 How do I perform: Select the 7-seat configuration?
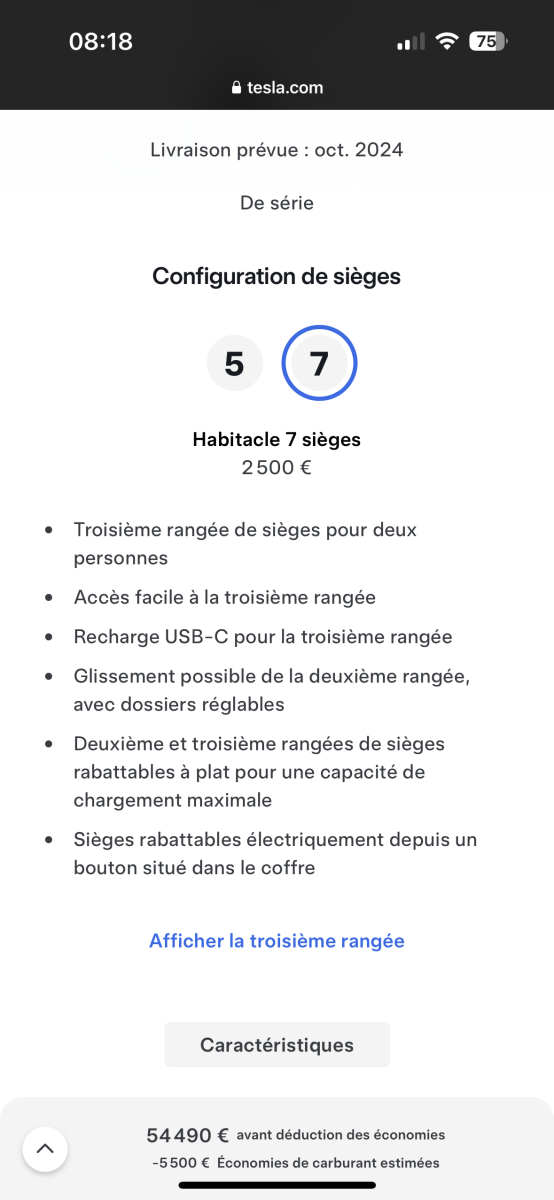coord(320,363)
